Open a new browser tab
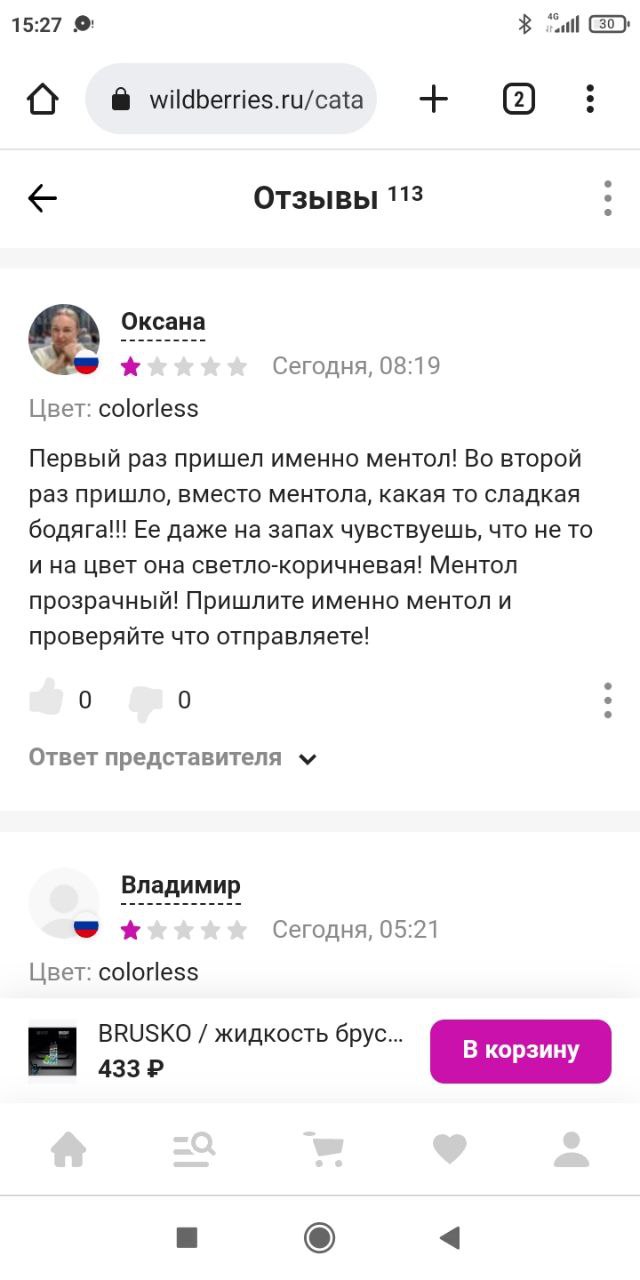Image resolution: width=640 pixels, height=1280 pixels. tap(433, 99)
